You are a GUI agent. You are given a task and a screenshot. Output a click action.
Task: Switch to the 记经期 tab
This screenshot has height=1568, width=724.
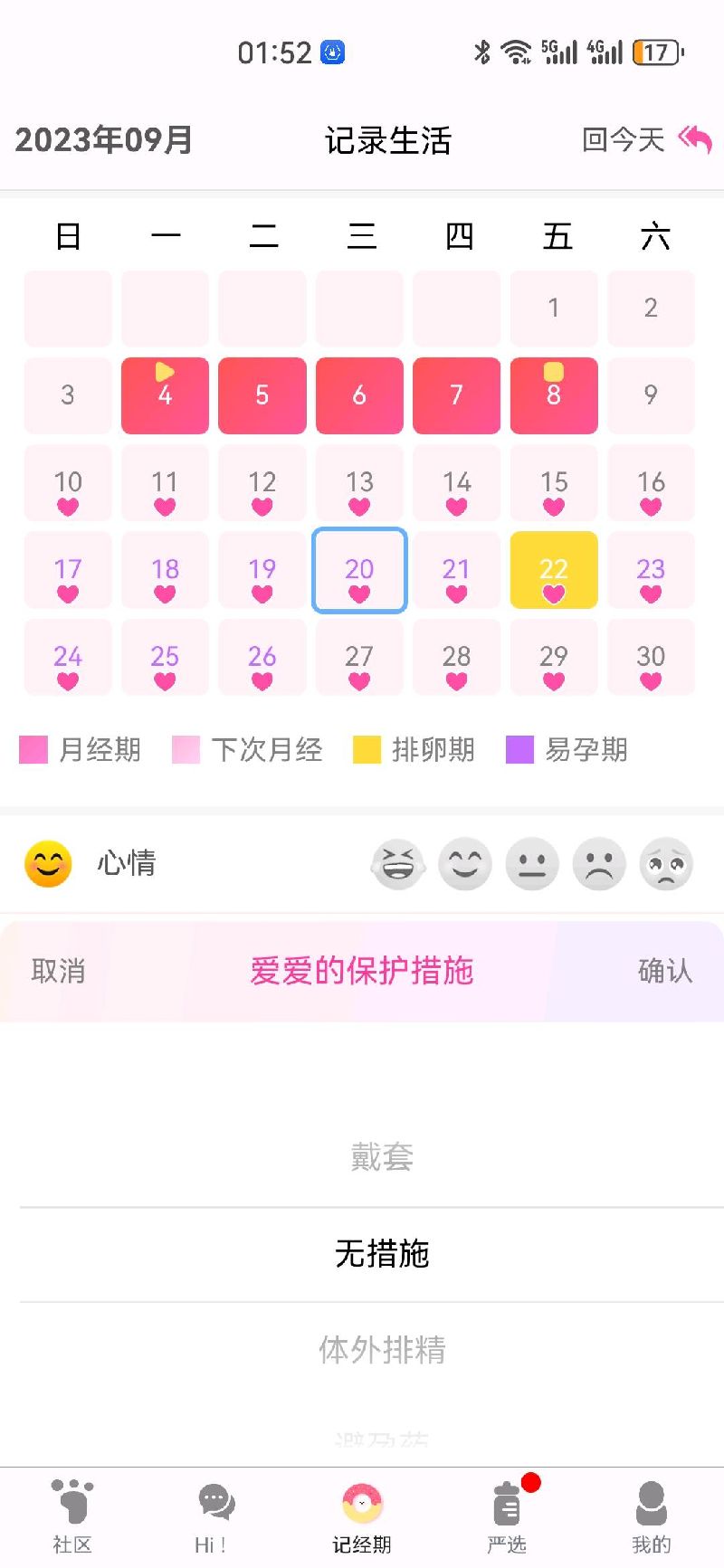click(362, 1516)
